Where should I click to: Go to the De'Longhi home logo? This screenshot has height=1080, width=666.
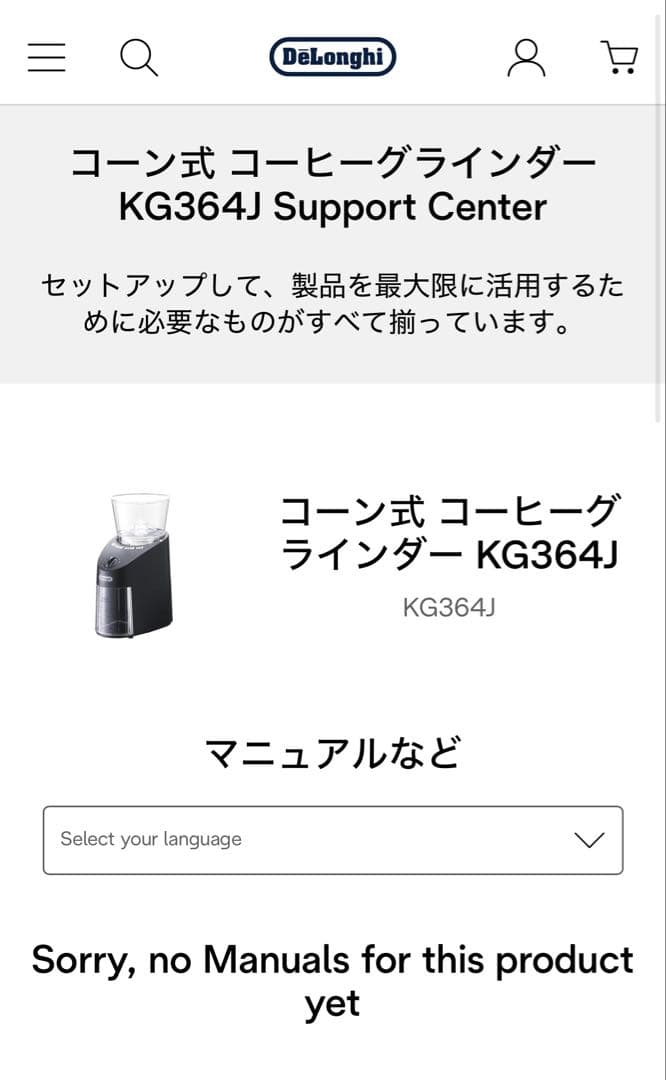[x=333, y=58]
